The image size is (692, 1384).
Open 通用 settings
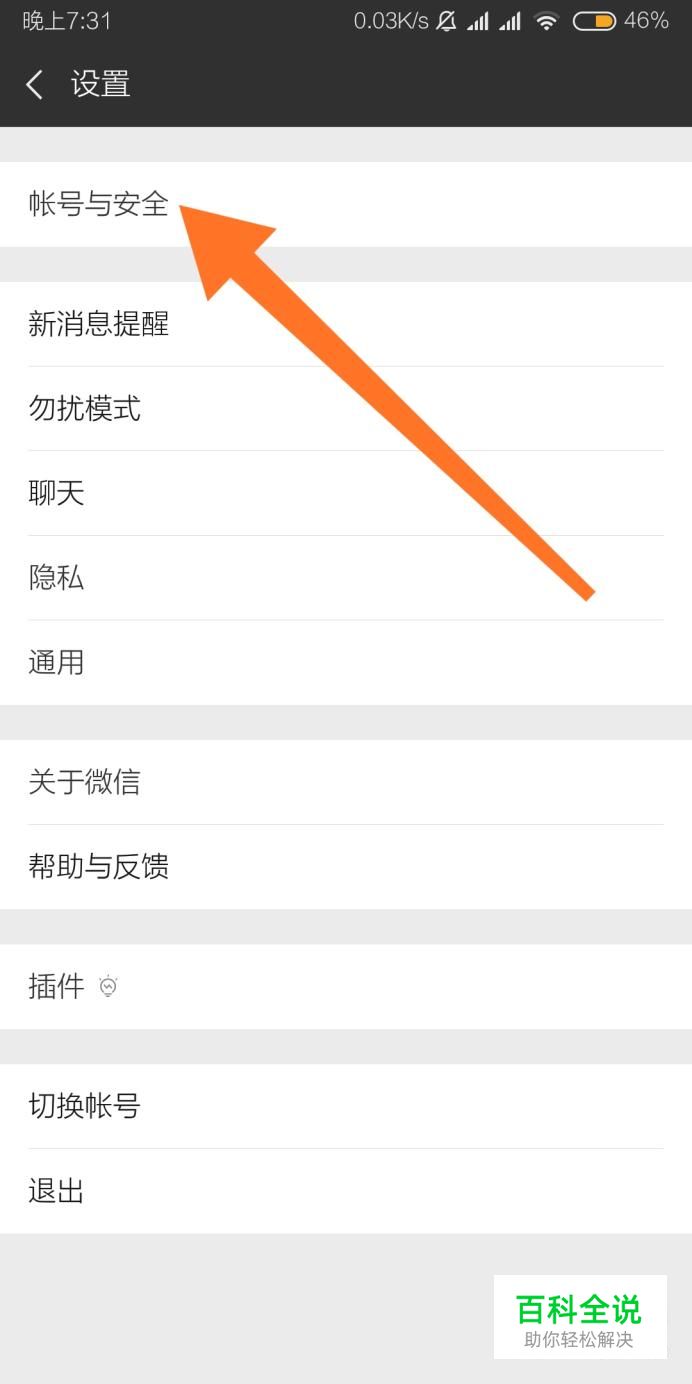point(57,662)
